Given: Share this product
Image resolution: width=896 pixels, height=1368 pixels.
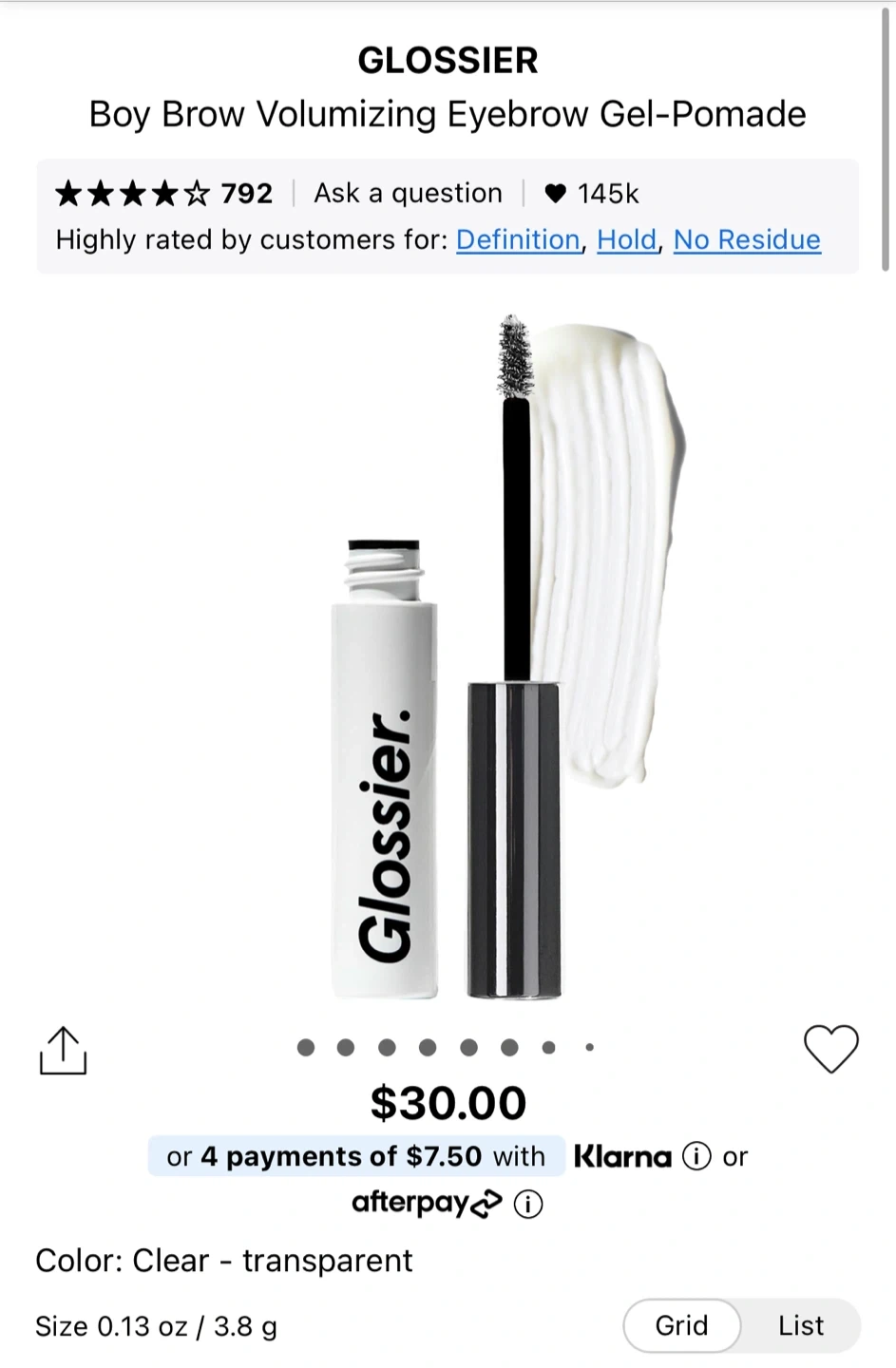Looking at the screenshot, I should [x=63, y=1051].
